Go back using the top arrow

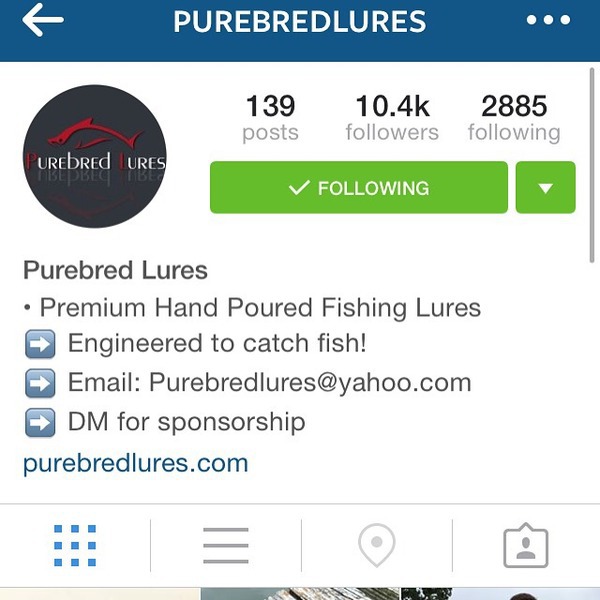(x=42, y=20)
